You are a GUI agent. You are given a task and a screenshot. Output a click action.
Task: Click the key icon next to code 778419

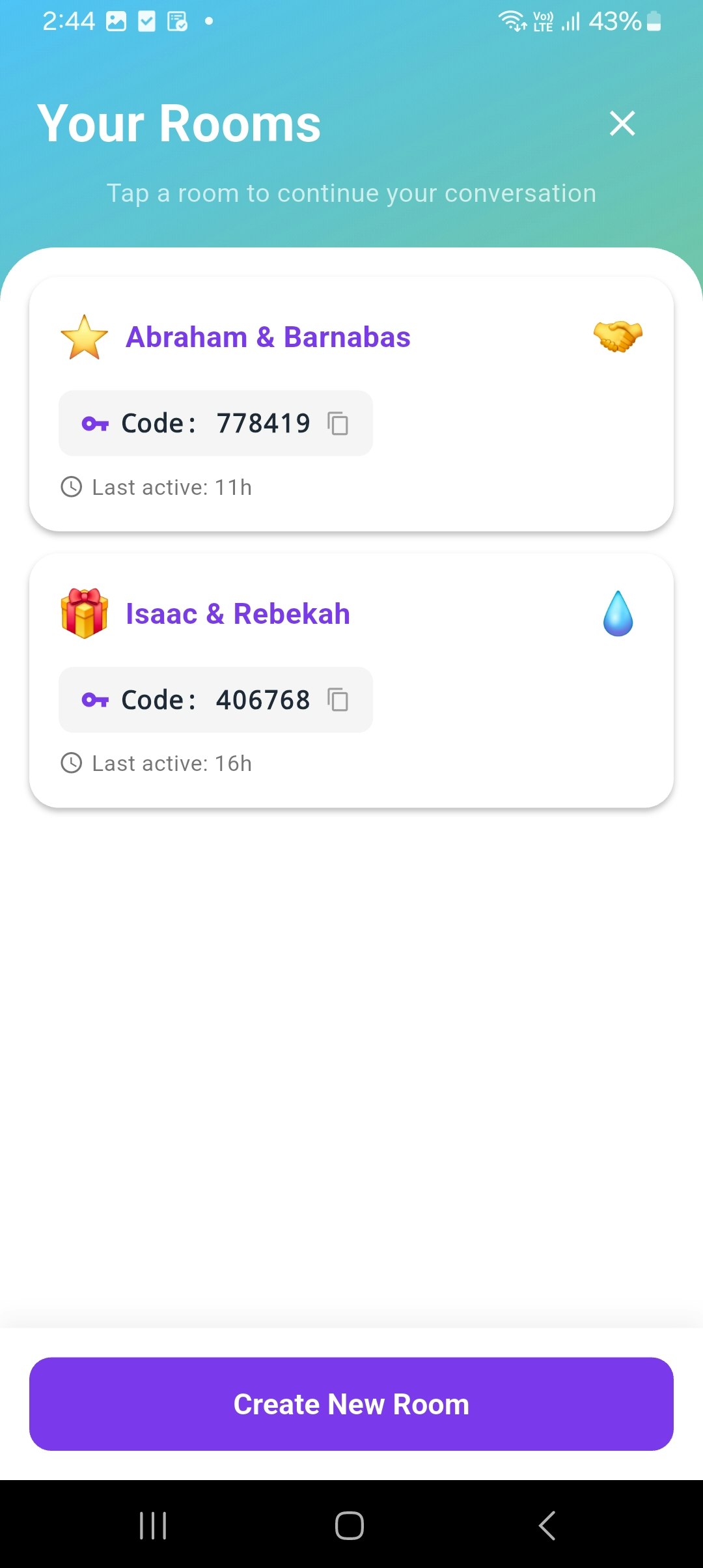95,423
